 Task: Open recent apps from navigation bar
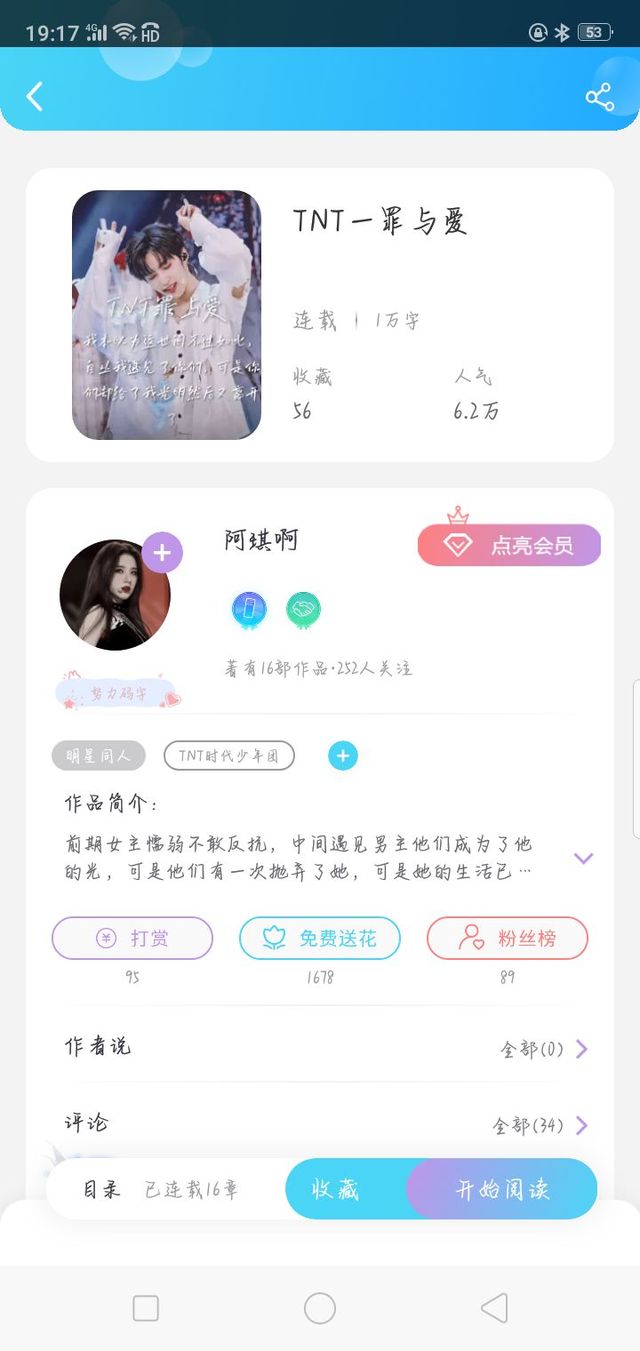tap(146, 1307)
